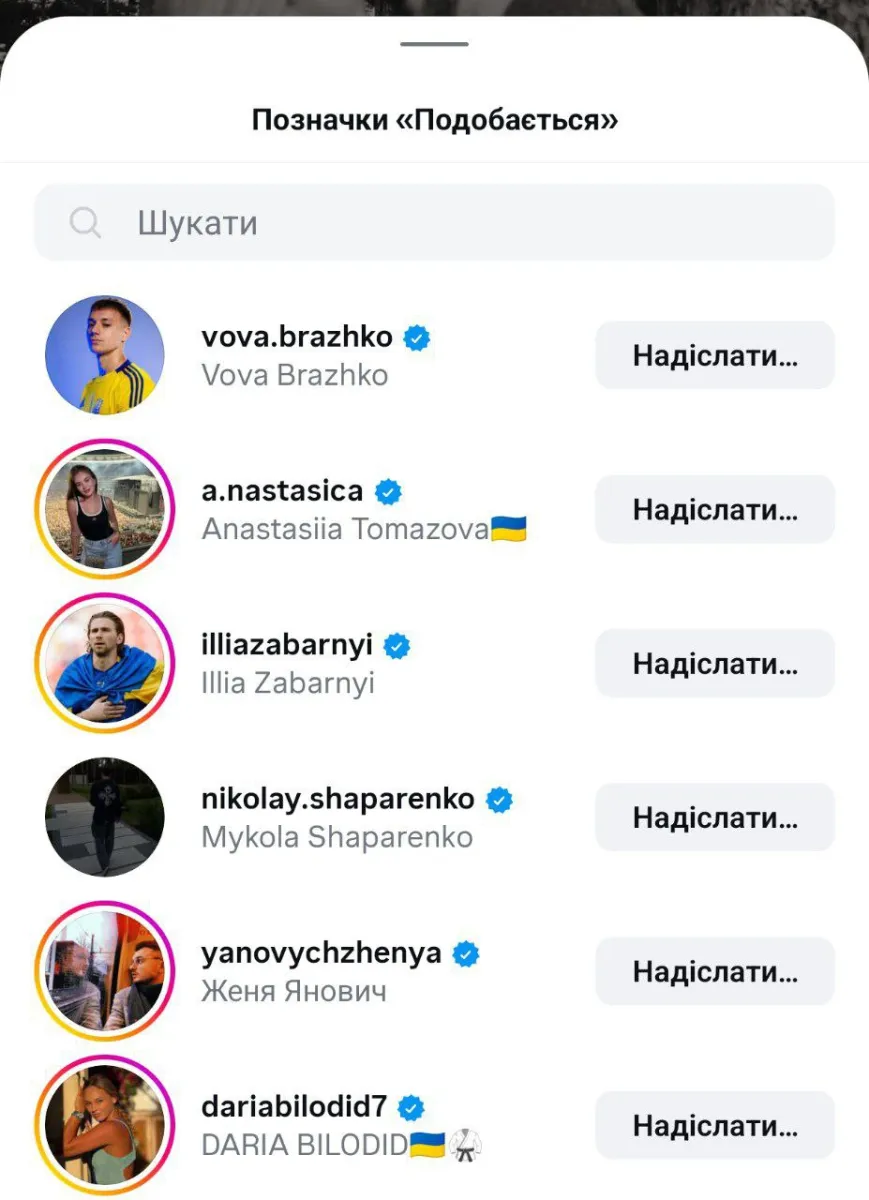Image resolution: width=869 pixels, height=1200 pixels.
Task: Tap Надіслати next to a.nastasica
Action: coord(714,509)
